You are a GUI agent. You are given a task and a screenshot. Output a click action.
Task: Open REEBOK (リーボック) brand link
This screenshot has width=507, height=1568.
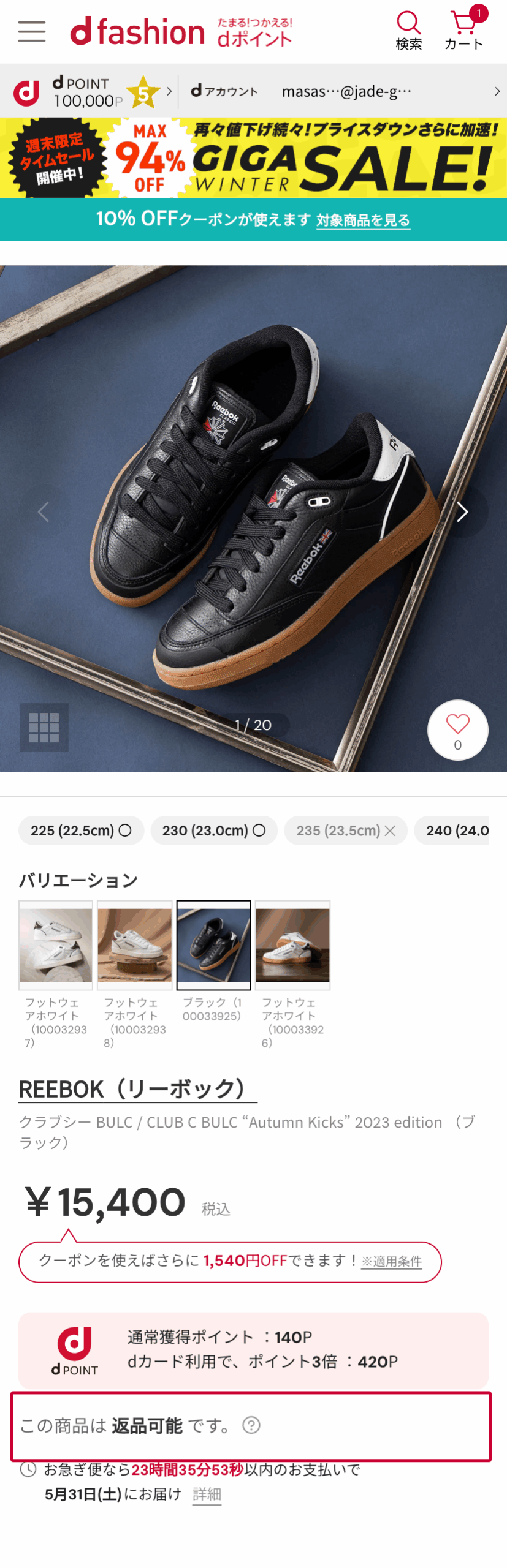(138, 1089)
